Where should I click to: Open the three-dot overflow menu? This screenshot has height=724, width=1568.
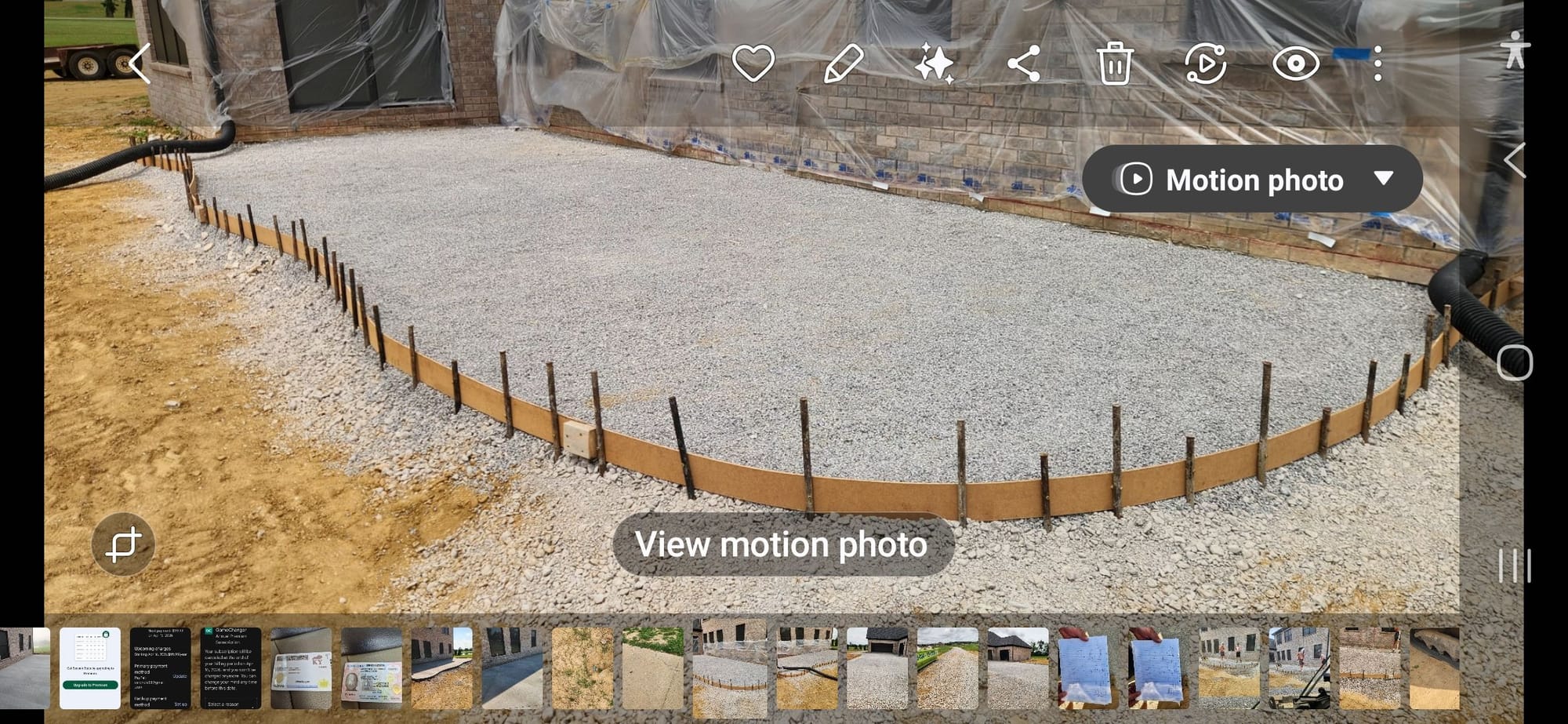coord(1377,64)
